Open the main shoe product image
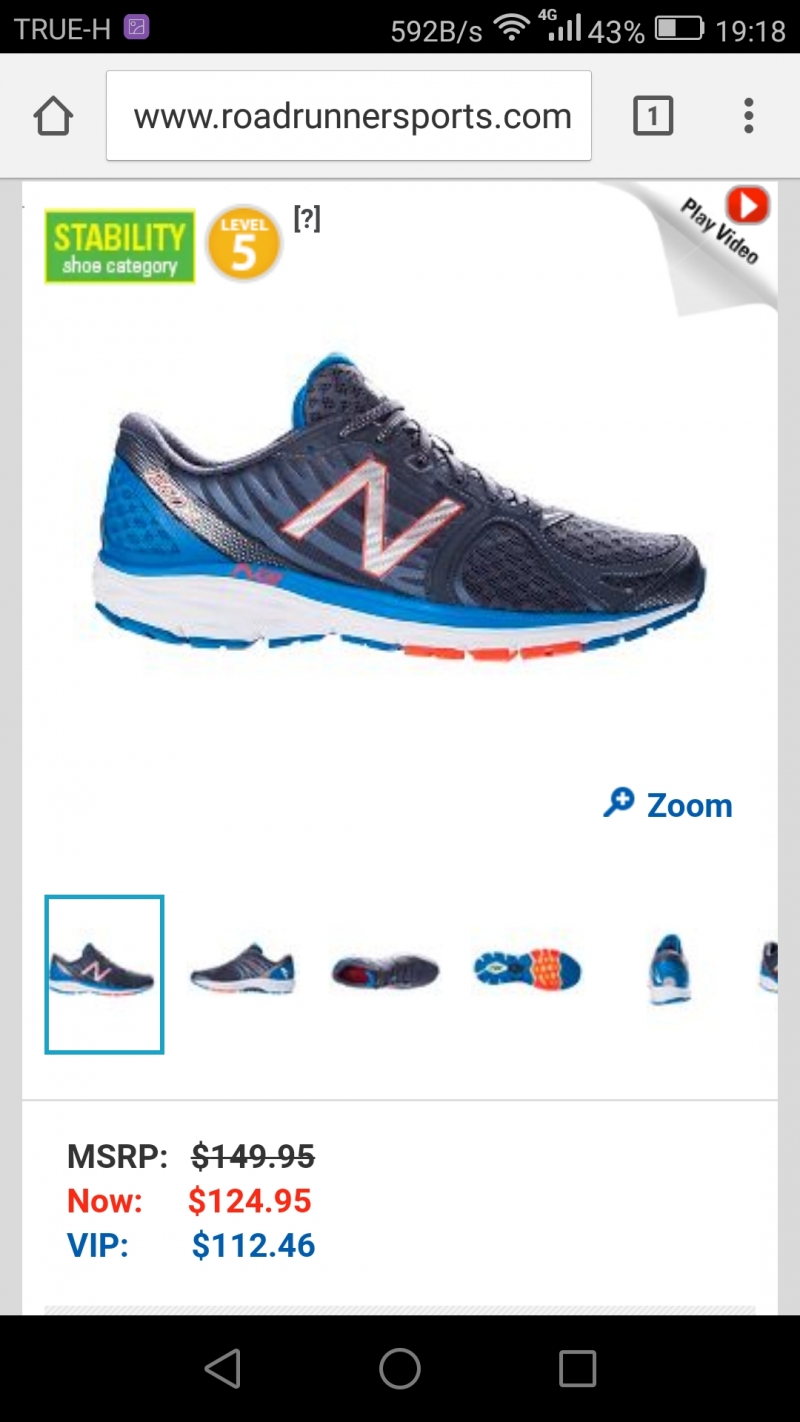The width and height of the screenshot is (800, 1422). click(400, 510)
